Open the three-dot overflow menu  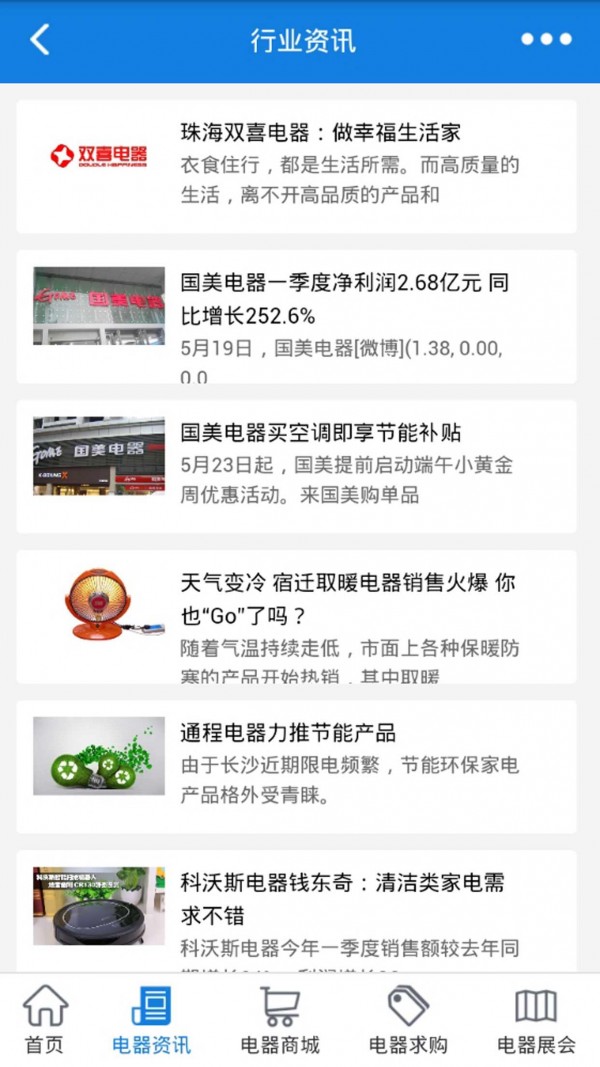tap(546, 40)
